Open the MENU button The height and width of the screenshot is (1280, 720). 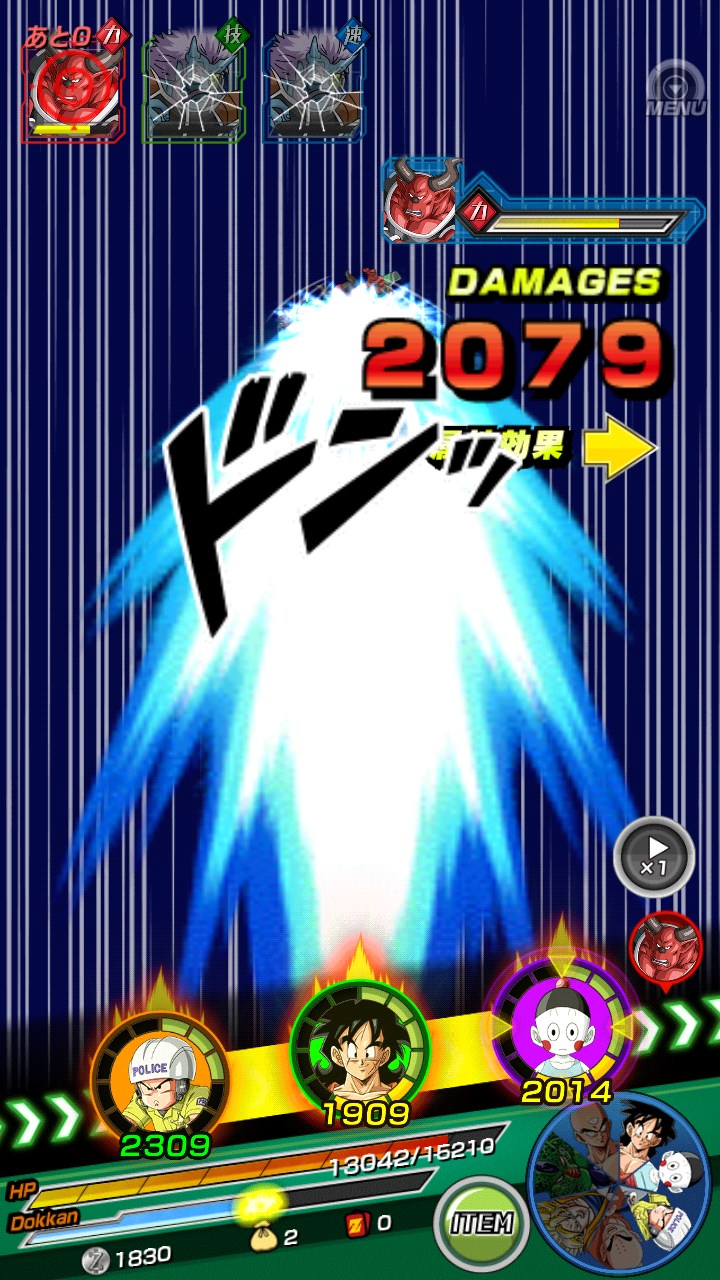pos(675,90)
